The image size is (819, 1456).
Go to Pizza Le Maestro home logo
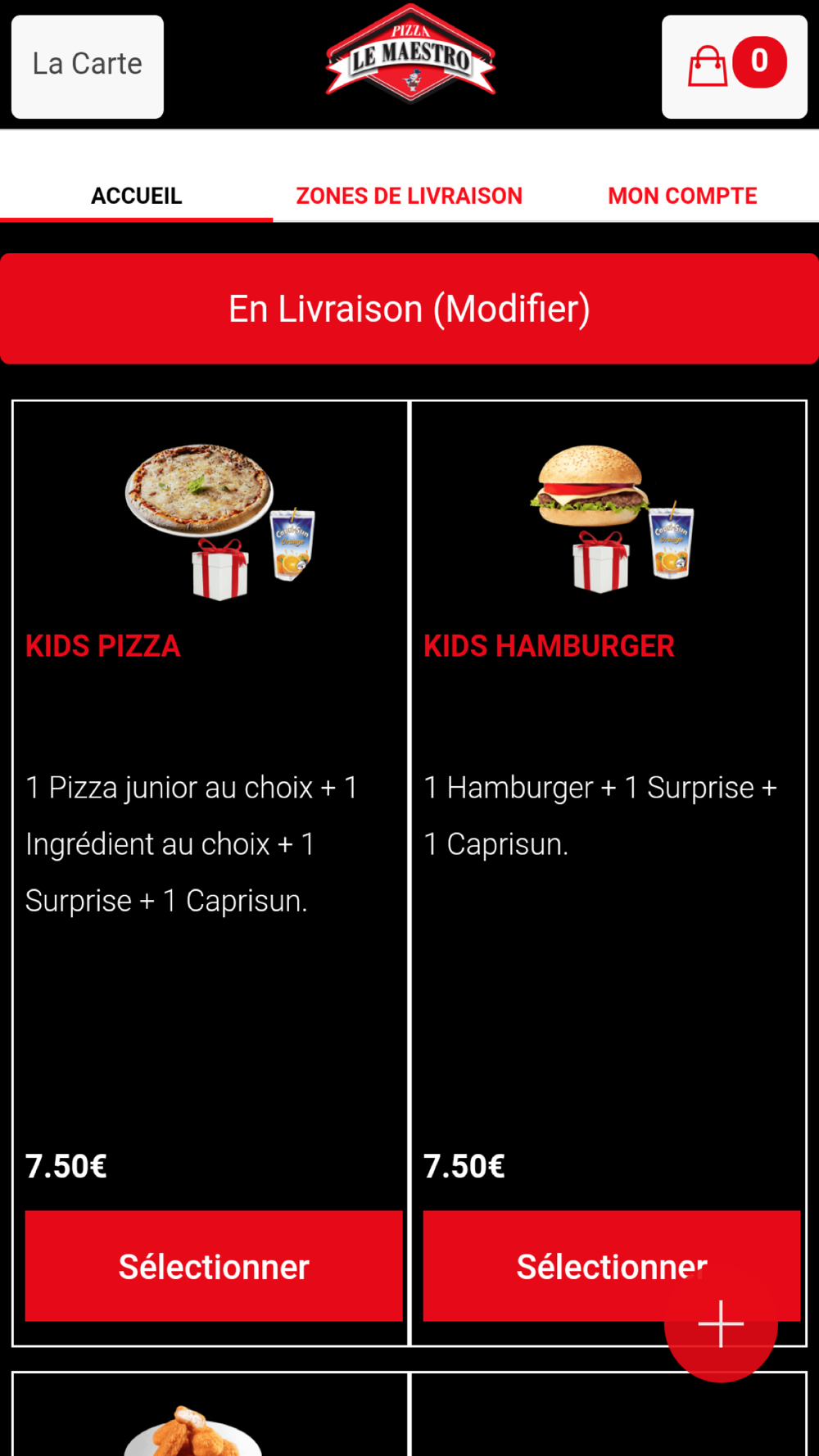point(410,55)
